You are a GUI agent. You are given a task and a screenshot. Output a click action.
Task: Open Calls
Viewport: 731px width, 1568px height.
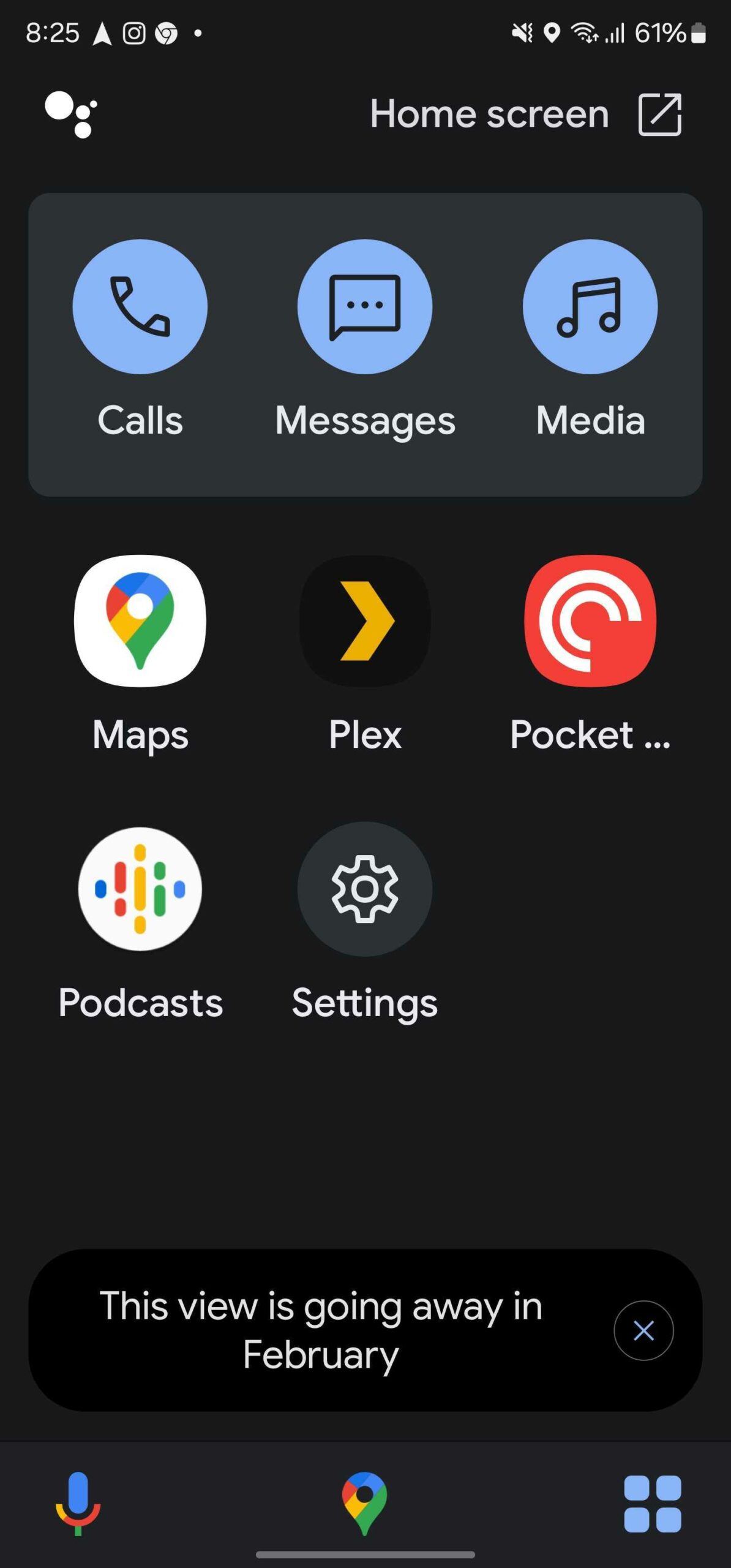[x=140, y=307]
